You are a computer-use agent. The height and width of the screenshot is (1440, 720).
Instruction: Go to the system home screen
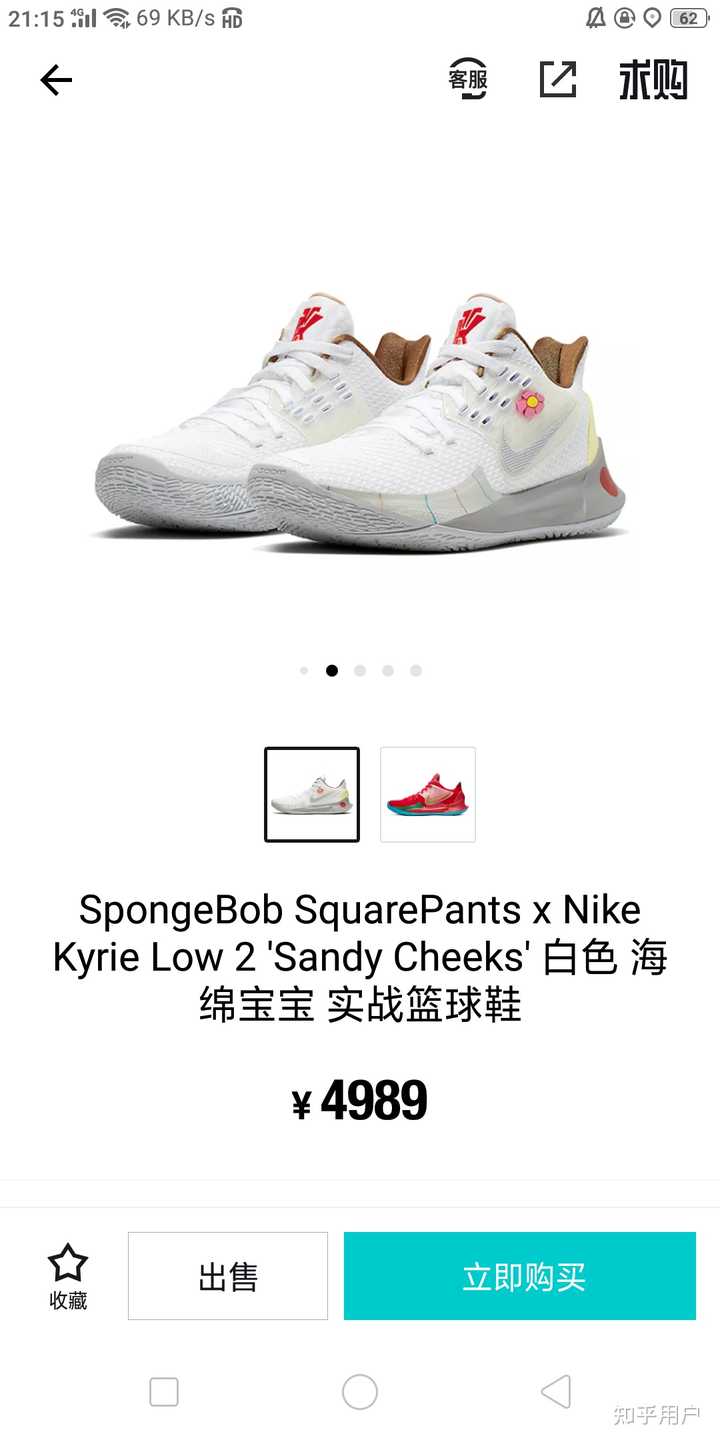[360, 1392]
